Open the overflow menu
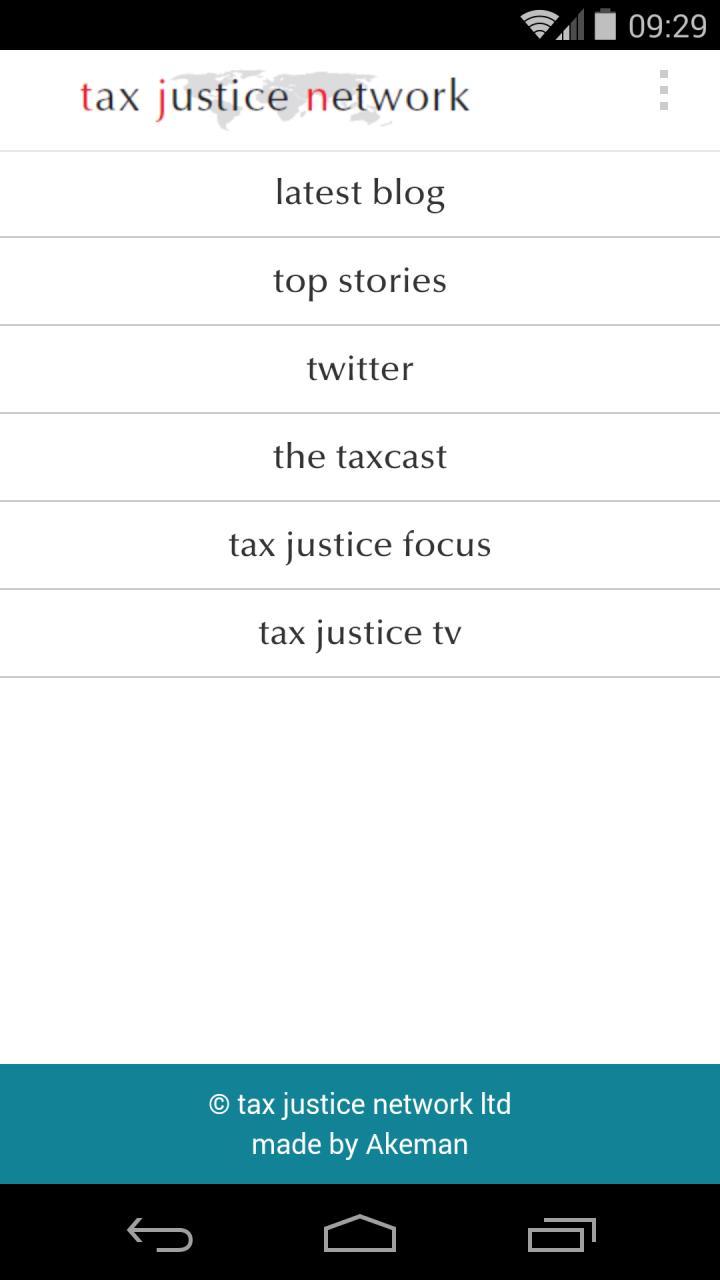Screen dimensions: 720x1280 click(664, 91)
